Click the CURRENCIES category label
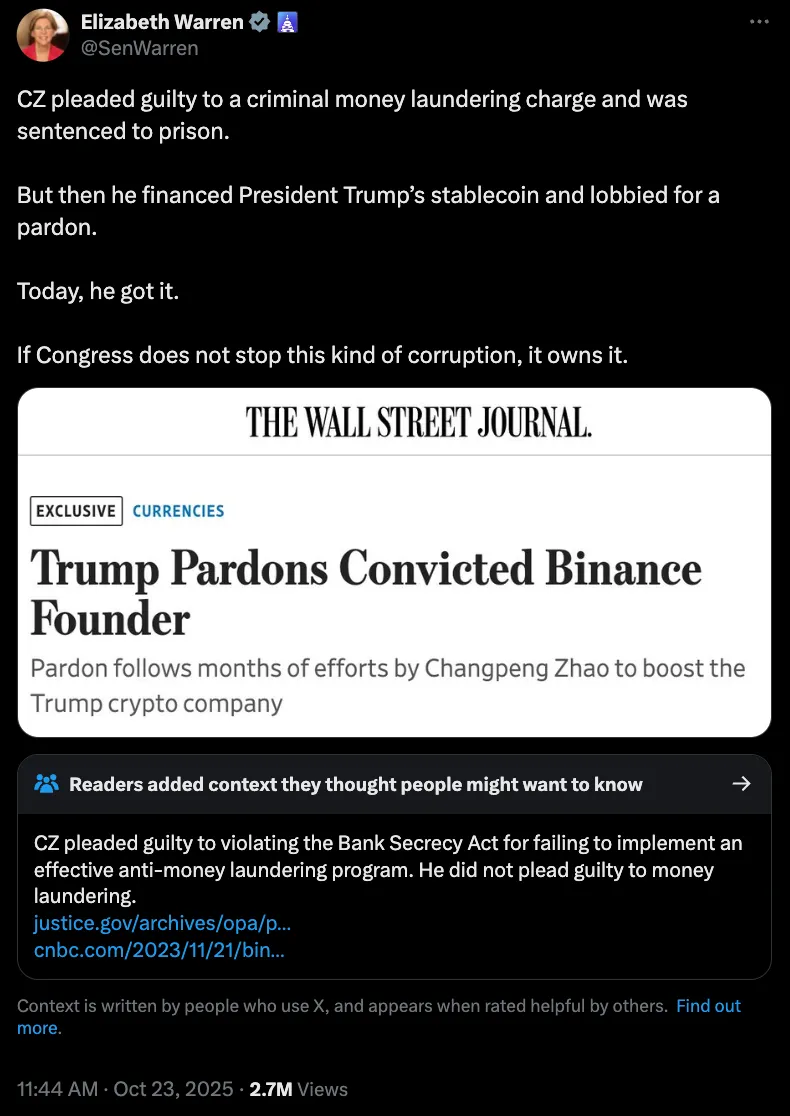790x1116 pixels. (x=178, y=511)
